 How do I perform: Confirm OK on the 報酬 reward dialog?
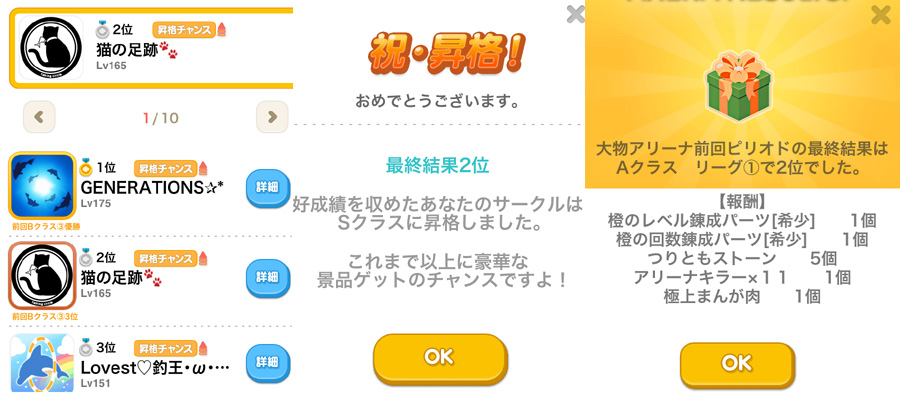click(x=737, y=363)
